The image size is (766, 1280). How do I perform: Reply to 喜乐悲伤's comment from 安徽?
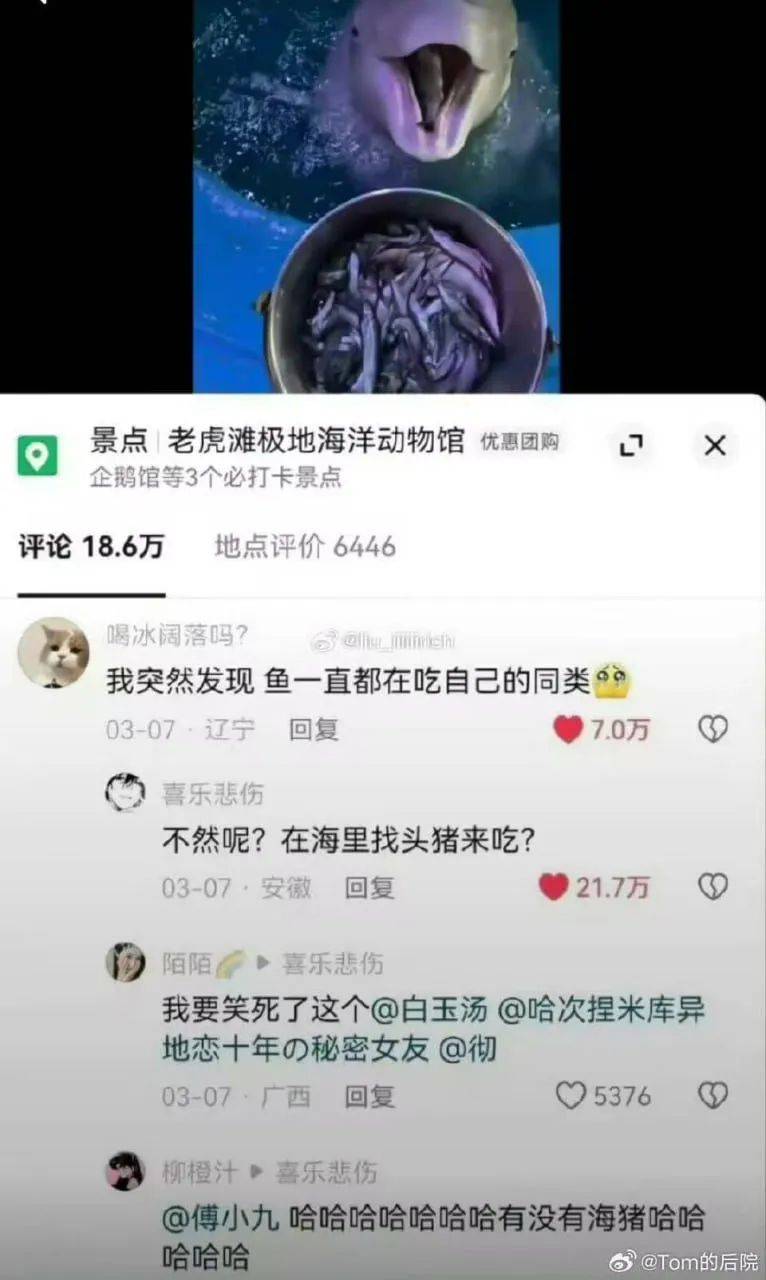coord(369,887)
